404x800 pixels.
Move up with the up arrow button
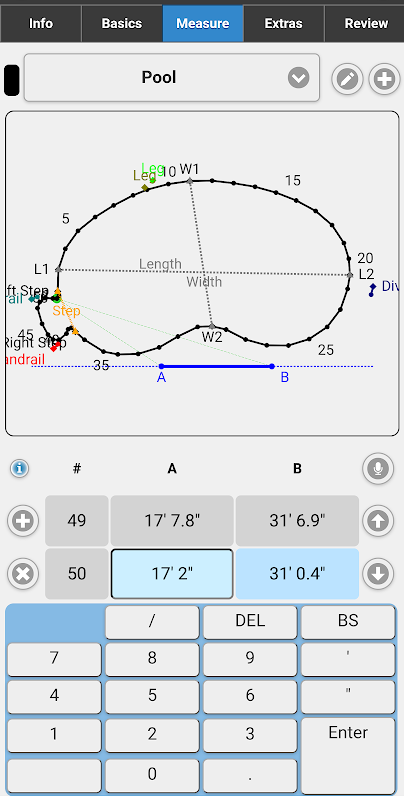coord(378,521)
